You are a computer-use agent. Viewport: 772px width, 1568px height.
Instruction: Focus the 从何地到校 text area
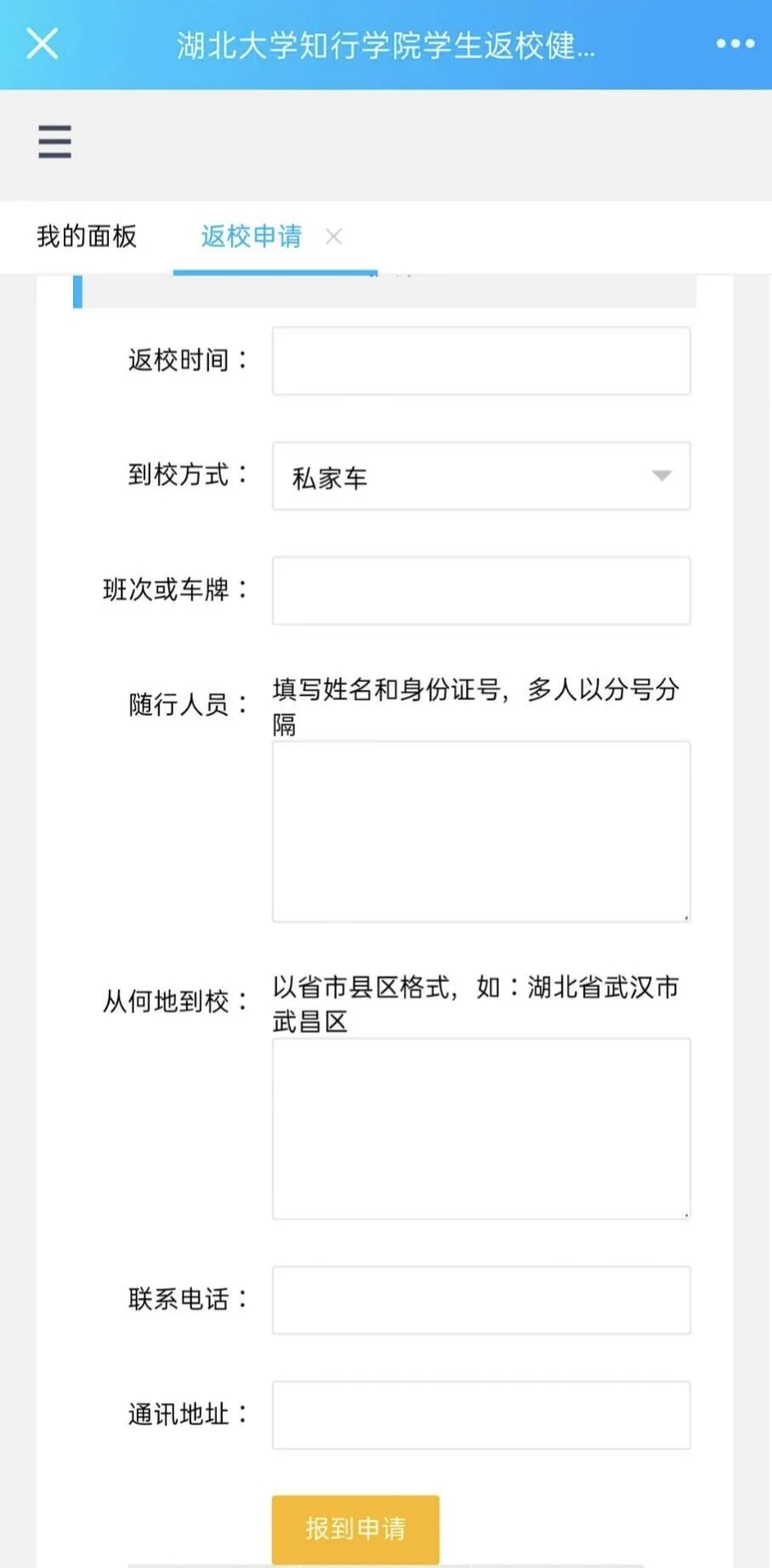coord(480,1128)
